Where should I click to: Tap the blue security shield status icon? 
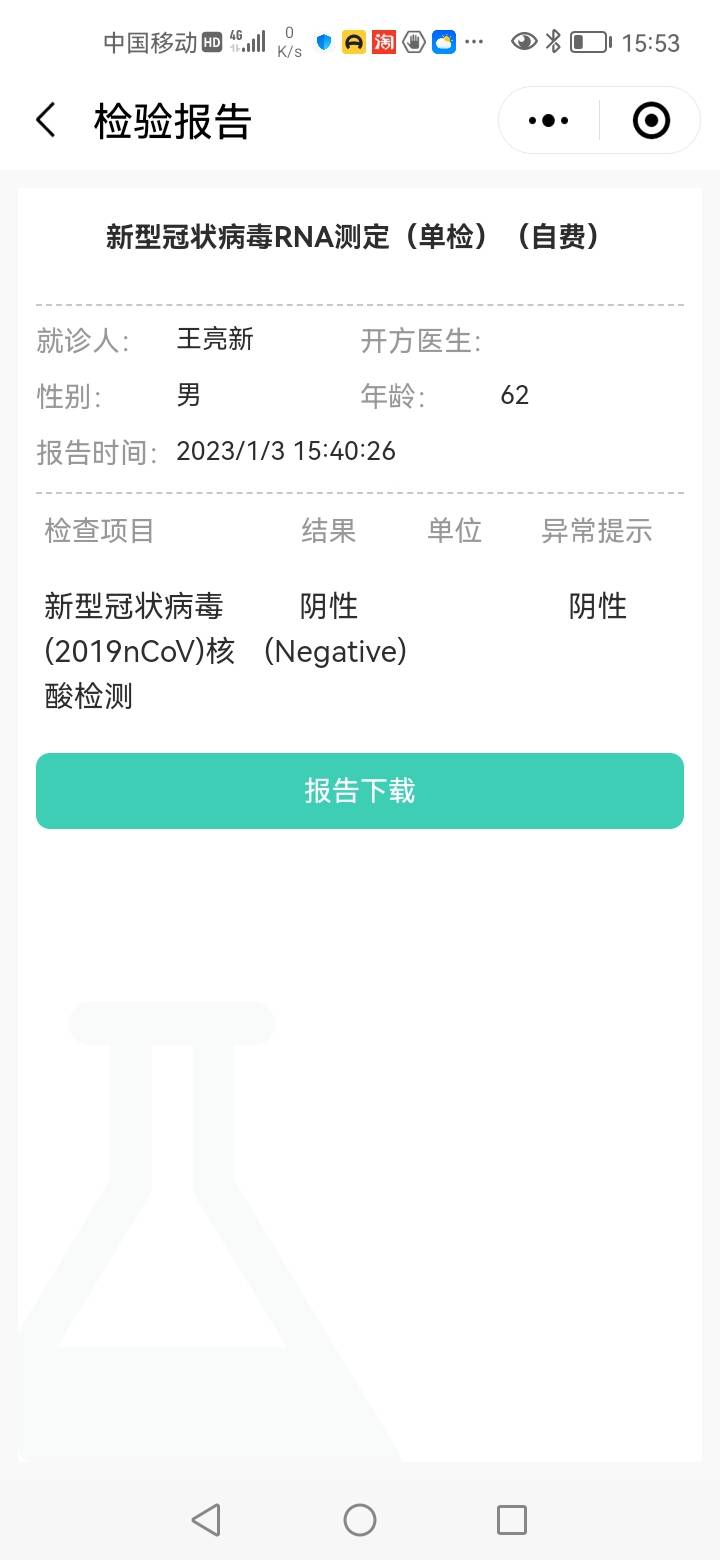click(324, 42)
